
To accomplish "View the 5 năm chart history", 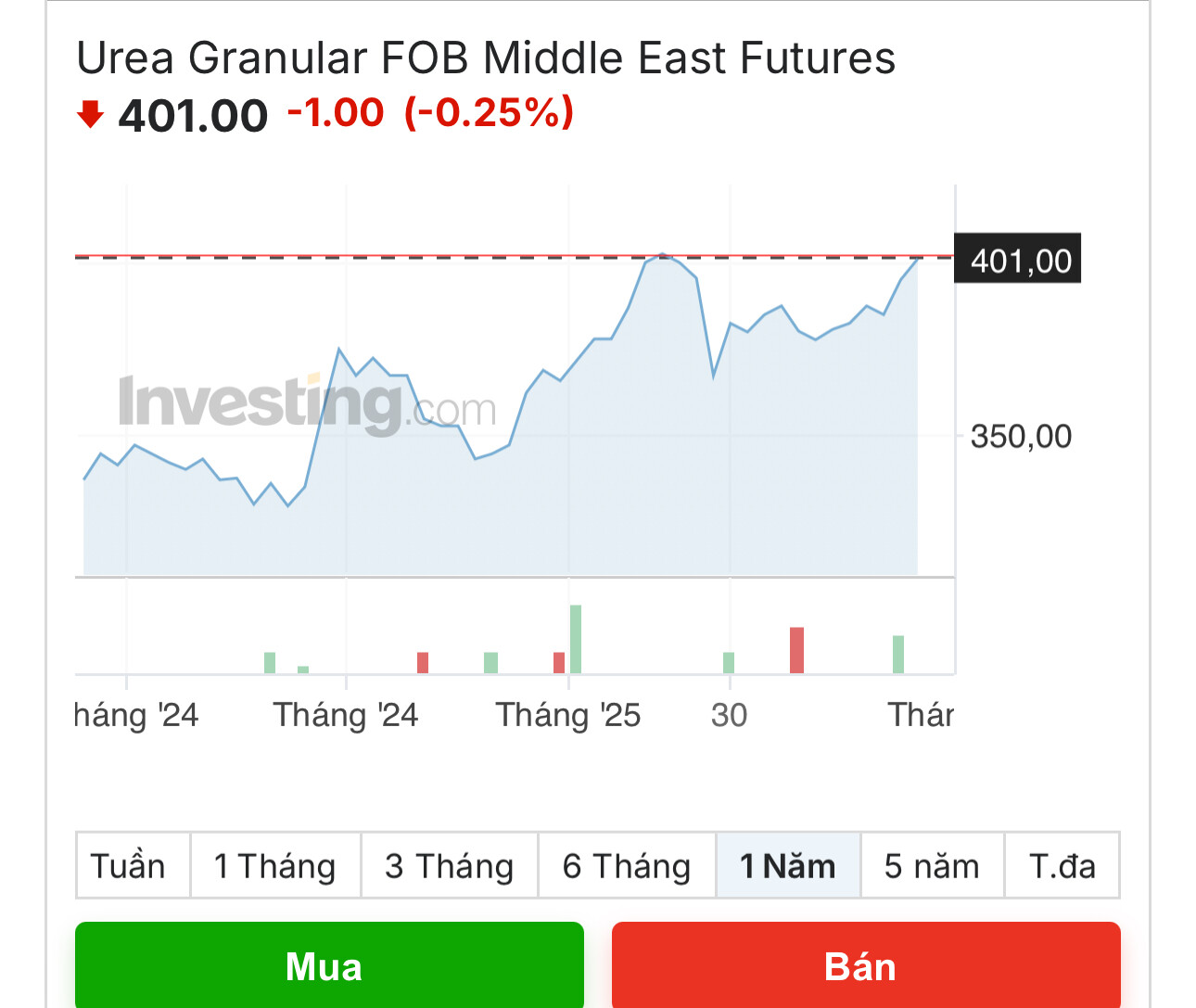I will click(932, 866).
